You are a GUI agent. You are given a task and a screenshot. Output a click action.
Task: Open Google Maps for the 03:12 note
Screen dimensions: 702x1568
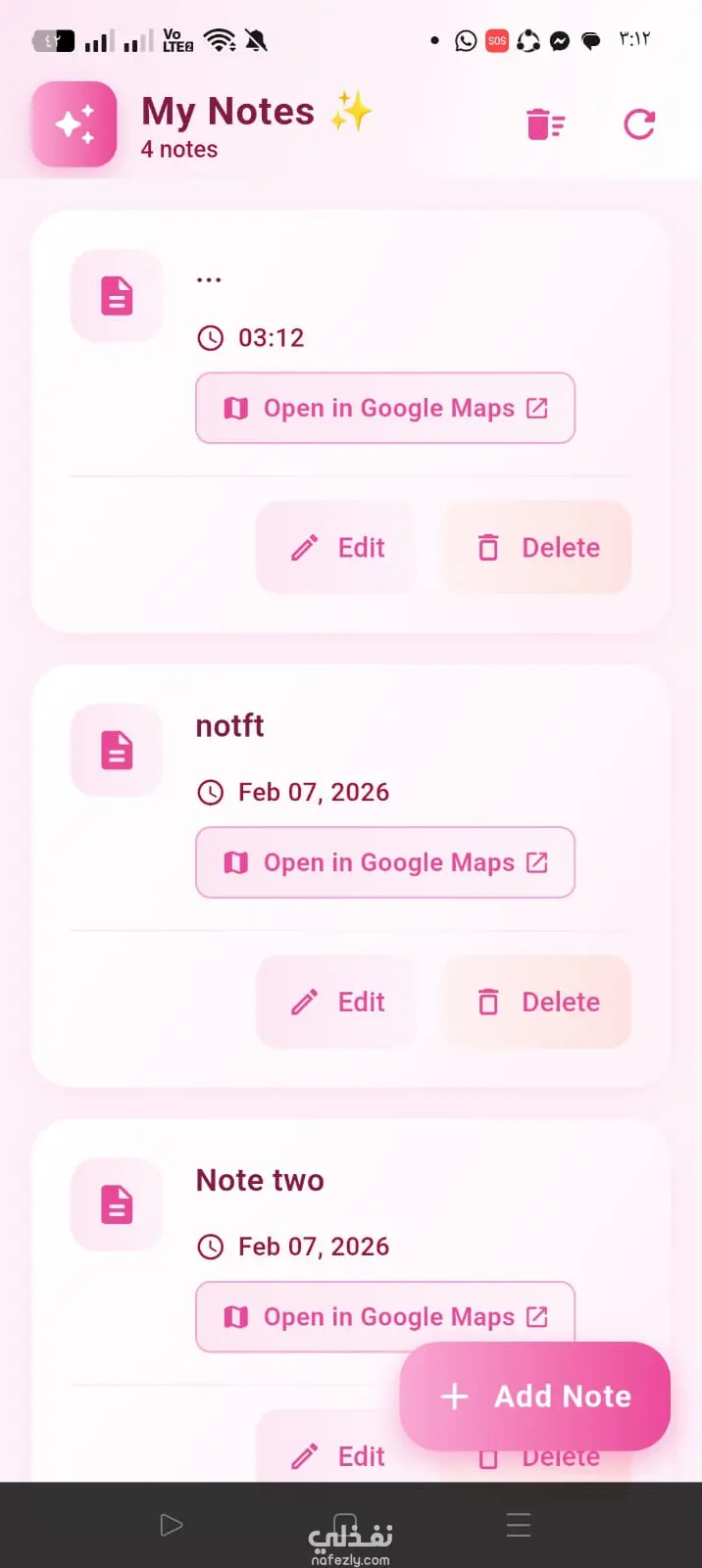385,408
